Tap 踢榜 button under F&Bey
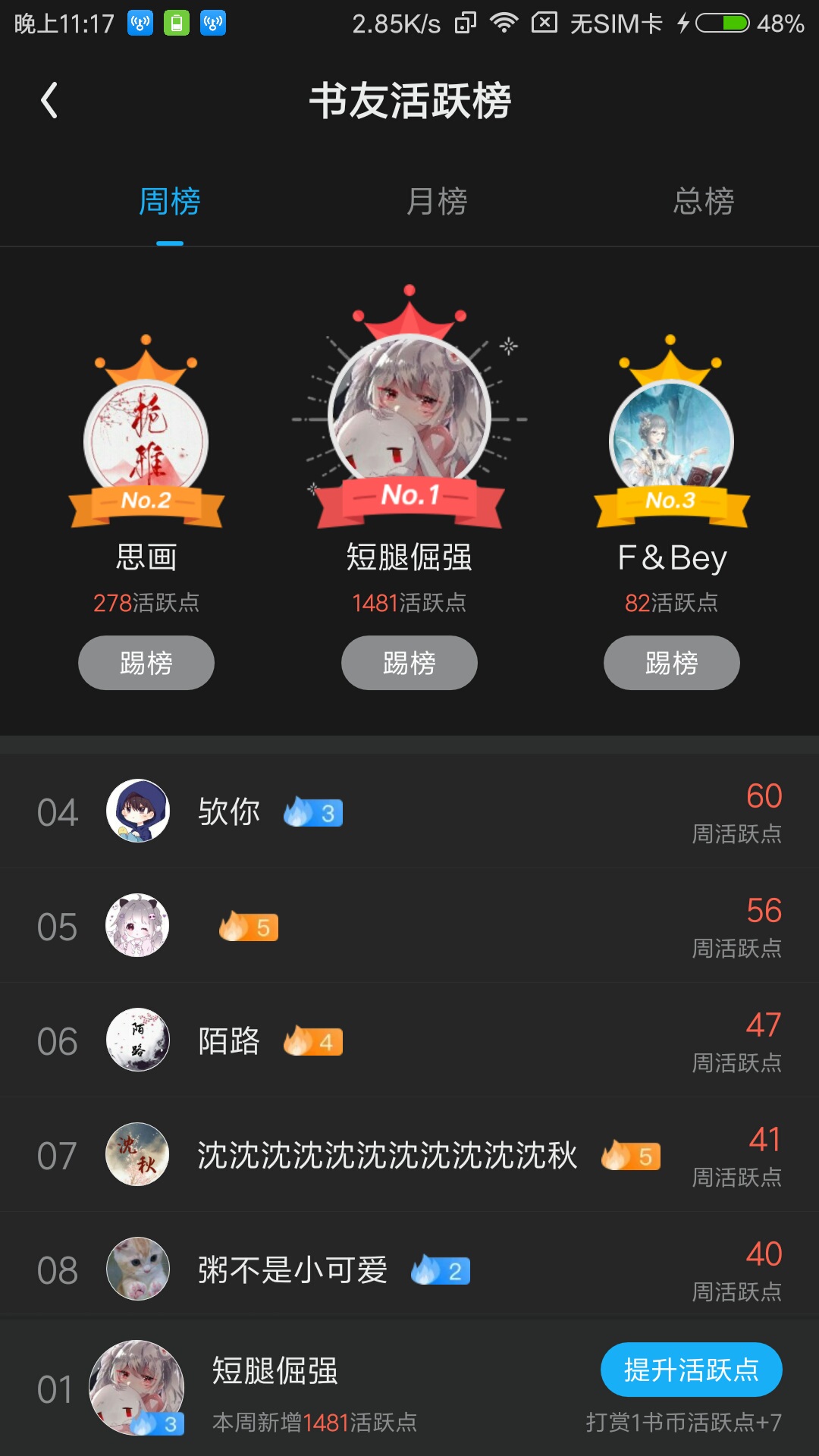Image resolution: width=819 pixels, height=1456 pixels. click(x=672, y=663)
